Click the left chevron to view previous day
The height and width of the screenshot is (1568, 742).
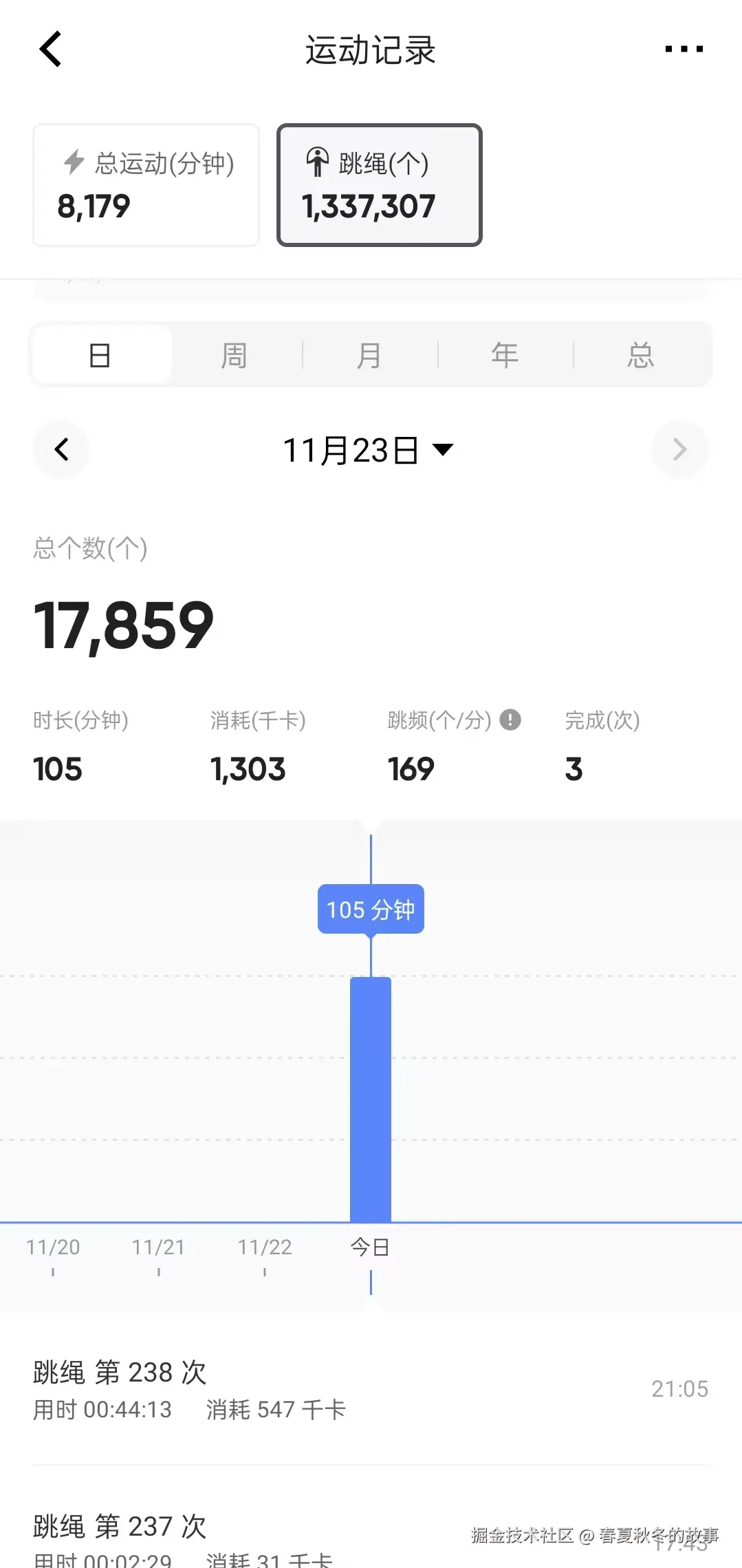(61, 449)
